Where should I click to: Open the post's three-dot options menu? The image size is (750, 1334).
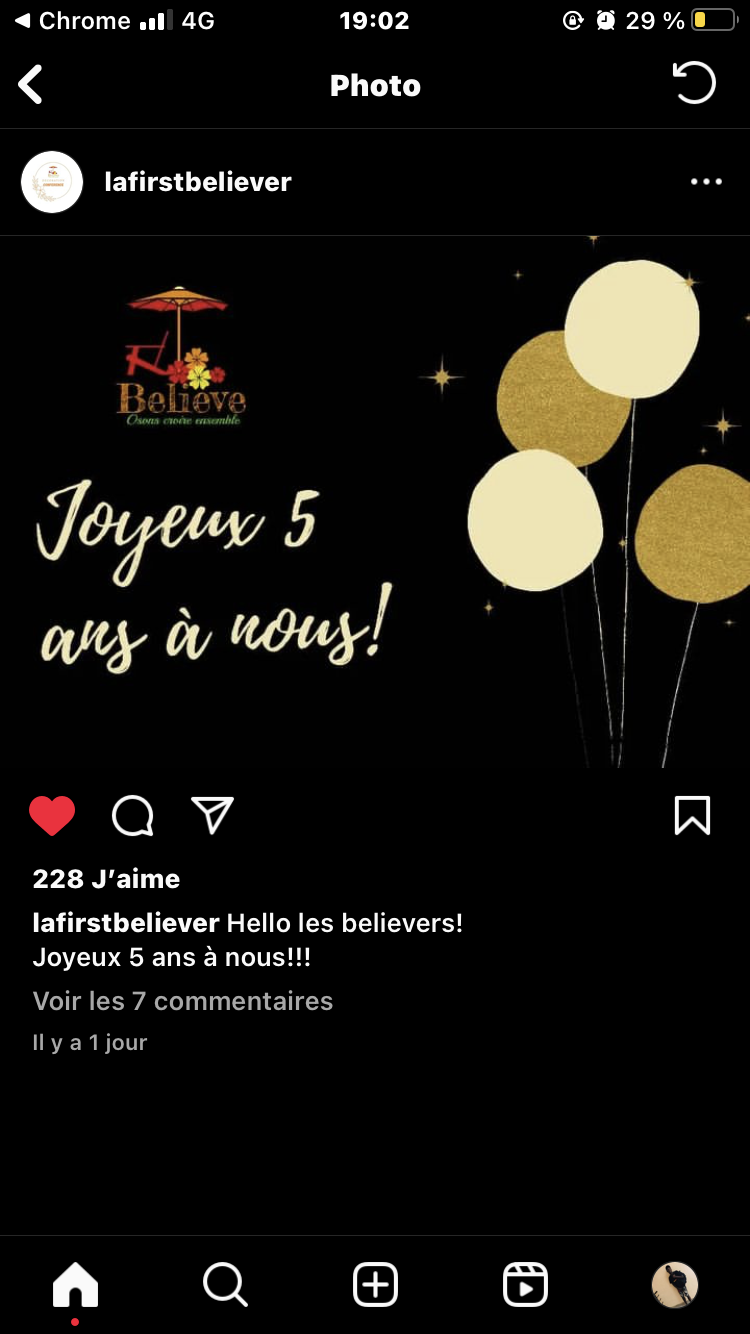(x=706, y=182)
